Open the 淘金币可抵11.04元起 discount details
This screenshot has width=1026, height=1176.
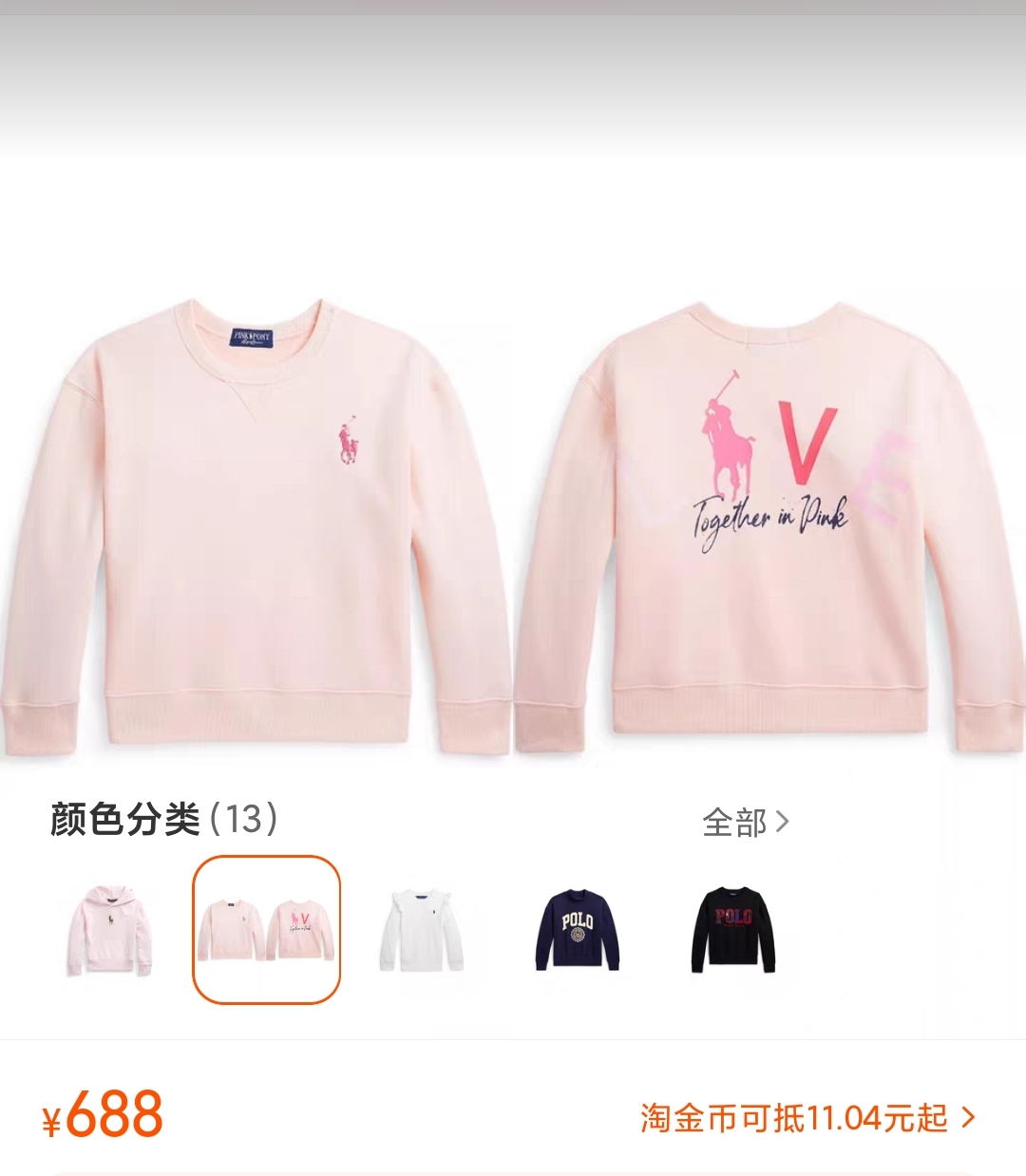[x=807, y=1118]
